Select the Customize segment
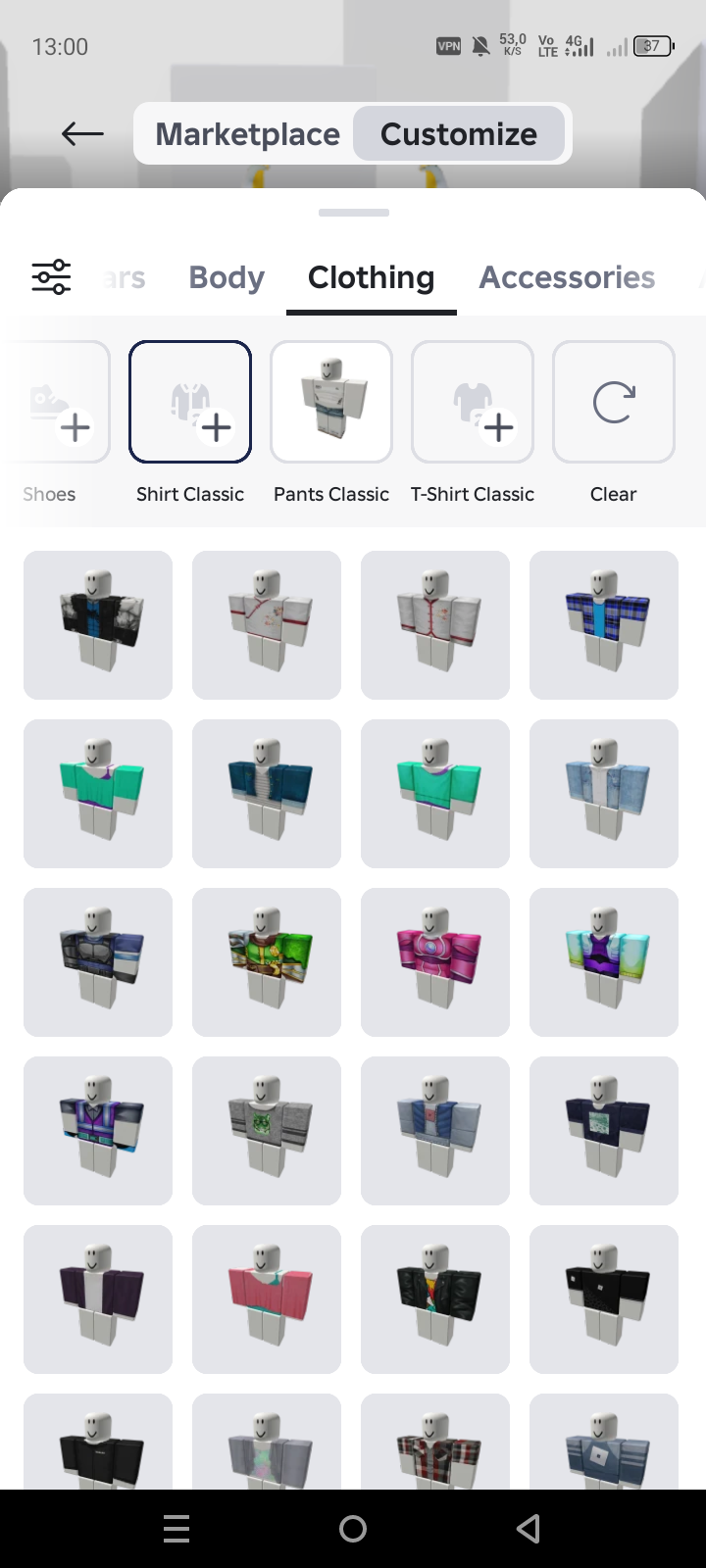706x1568 pixels. pyautogui.click(x=458, y=133)
